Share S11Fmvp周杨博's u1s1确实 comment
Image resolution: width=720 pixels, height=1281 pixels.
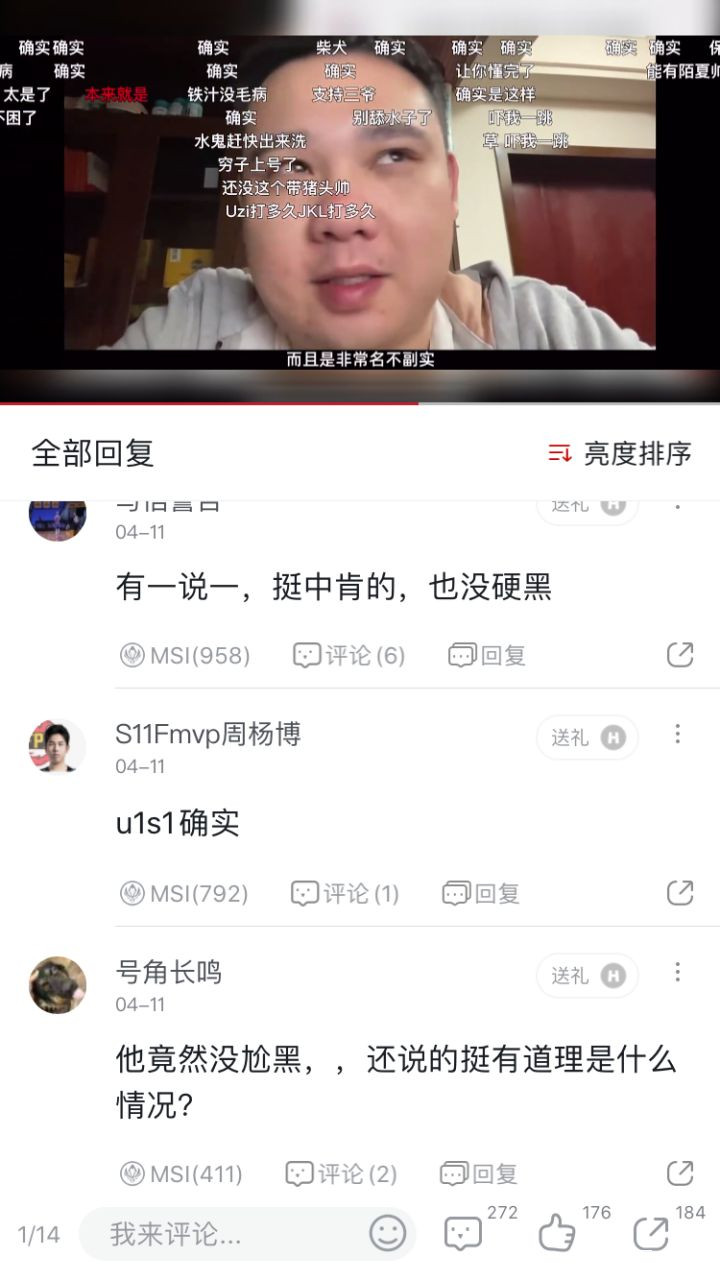point(680,893)
